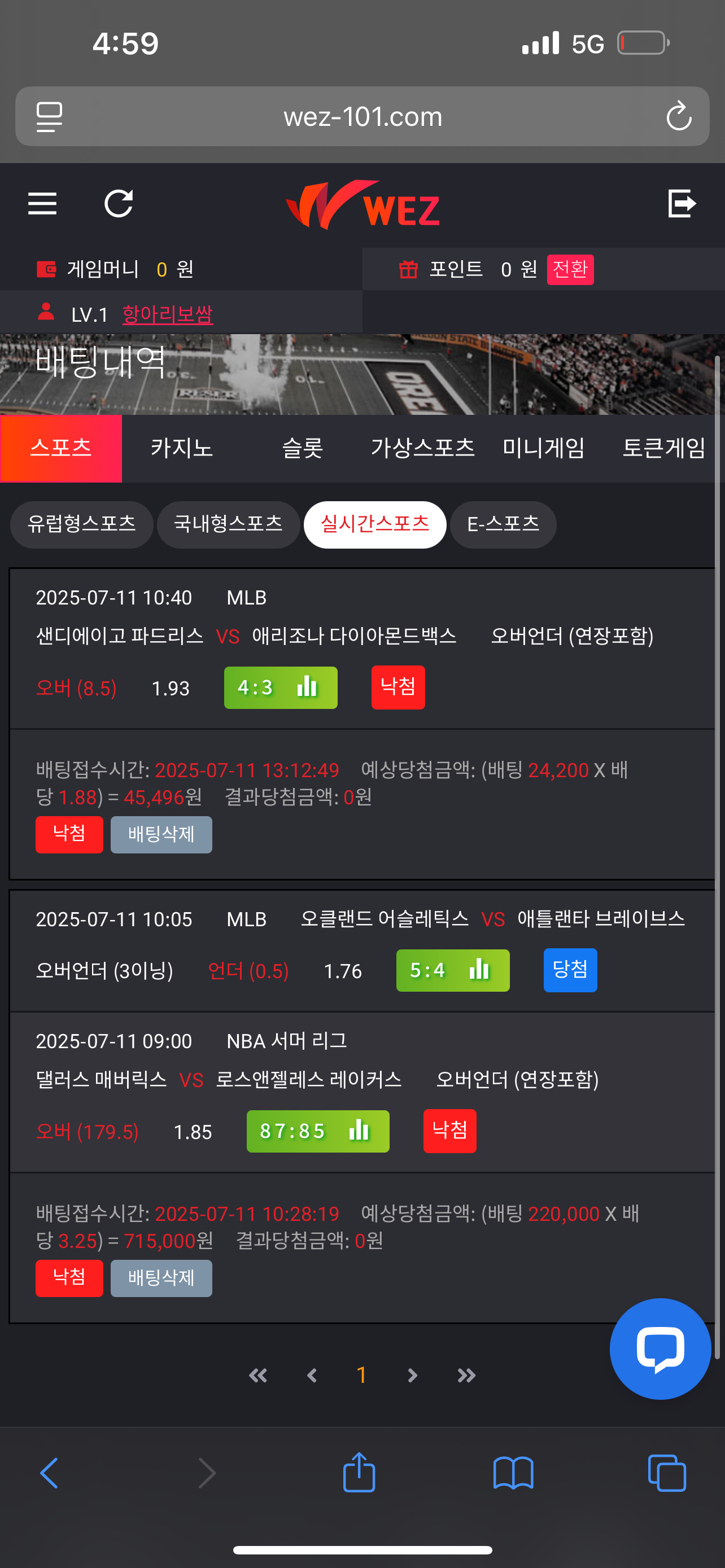Filter by 국내형스포츠
The height and width of the screenshot is (1568, 725).
point(228,525)
